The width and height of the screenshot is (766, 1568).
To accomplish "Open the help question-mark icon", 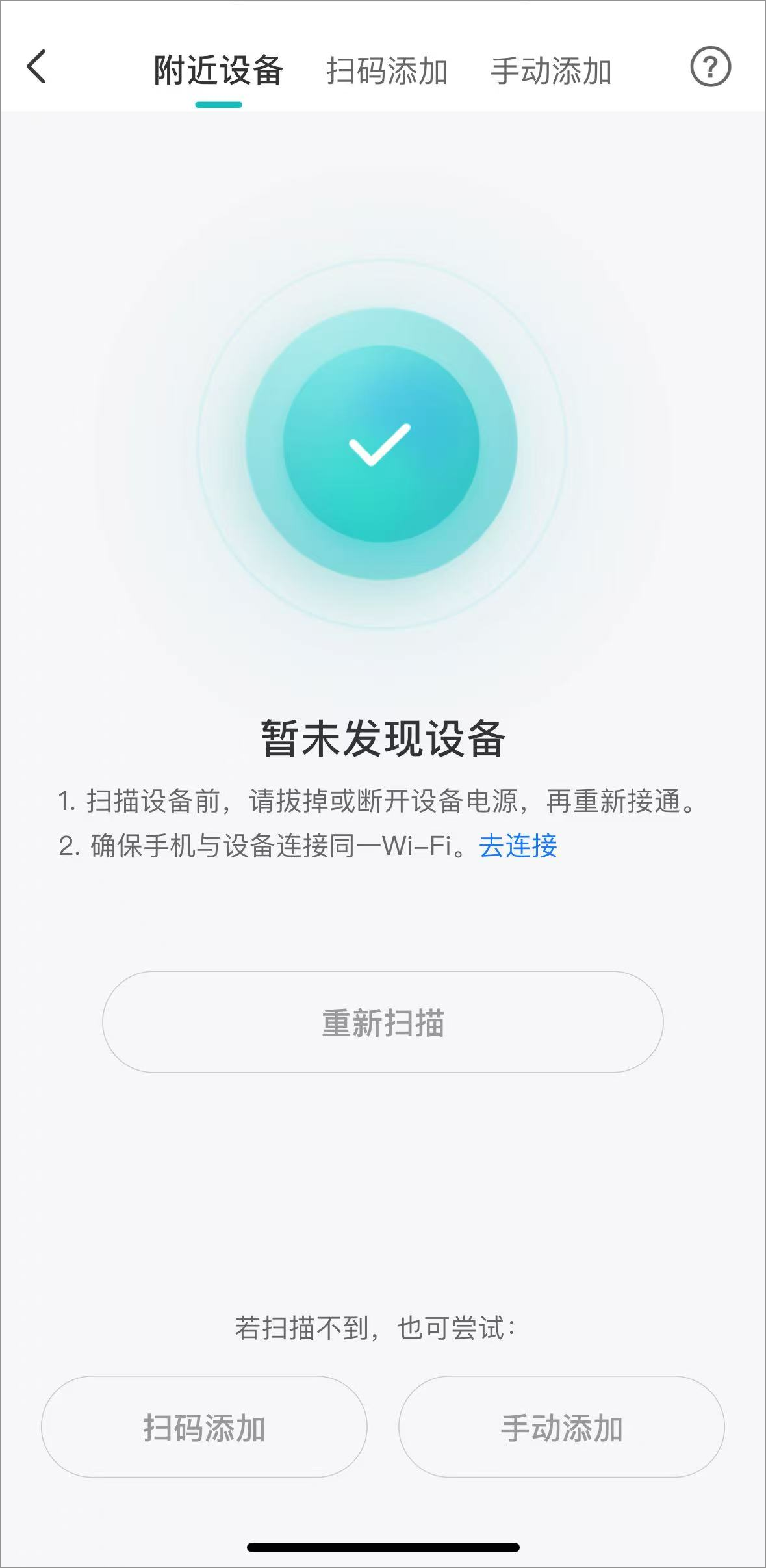I will [710, 67].
